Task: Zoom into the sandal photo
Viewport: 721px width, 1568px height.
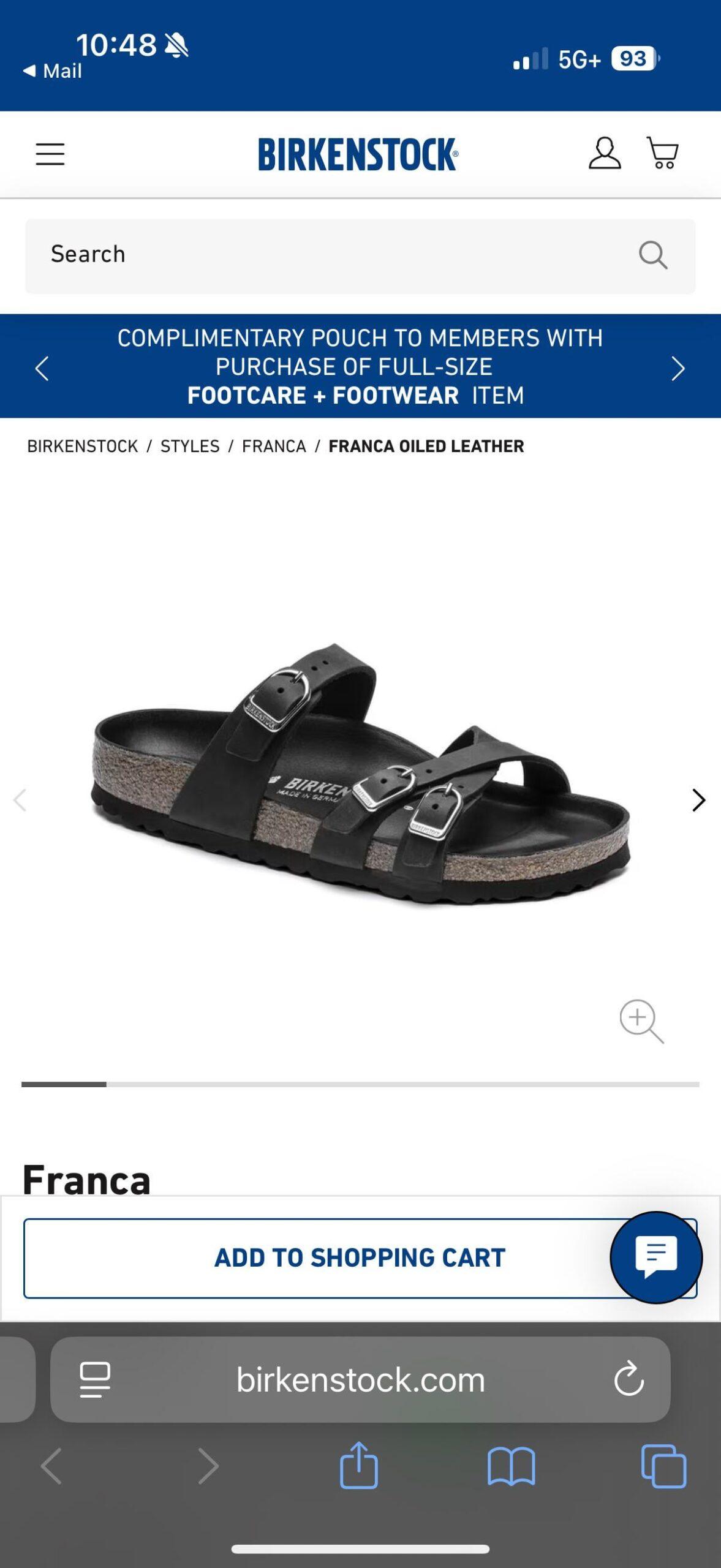Action: point(641,1021)
